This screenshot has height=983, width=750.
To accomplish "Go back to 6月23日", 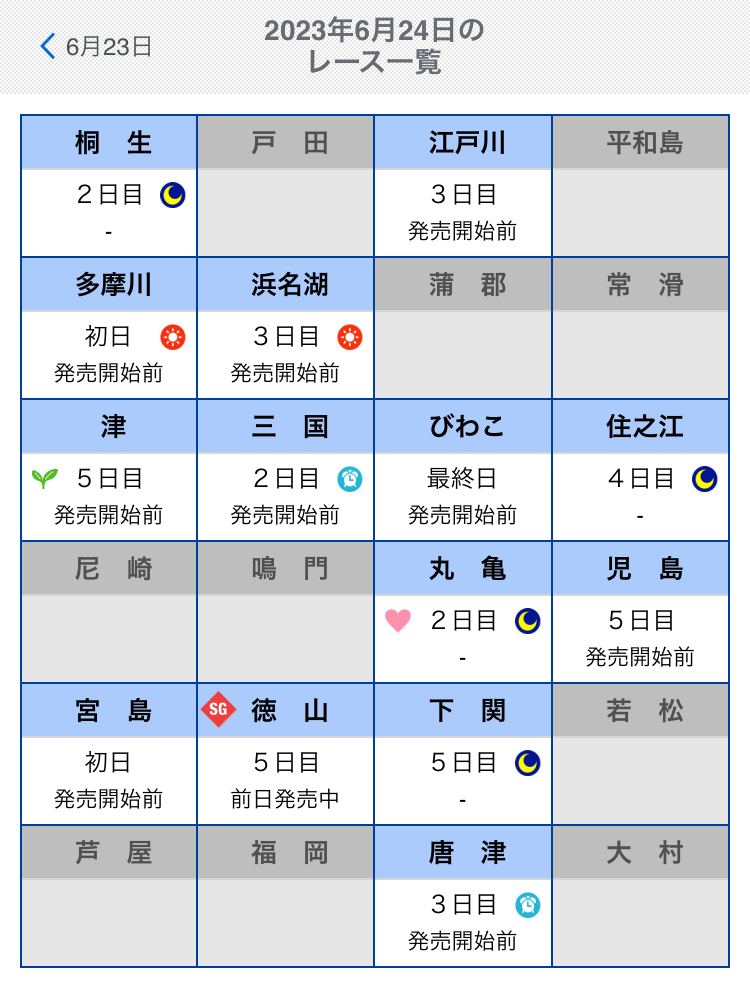I will click(96, 47).
